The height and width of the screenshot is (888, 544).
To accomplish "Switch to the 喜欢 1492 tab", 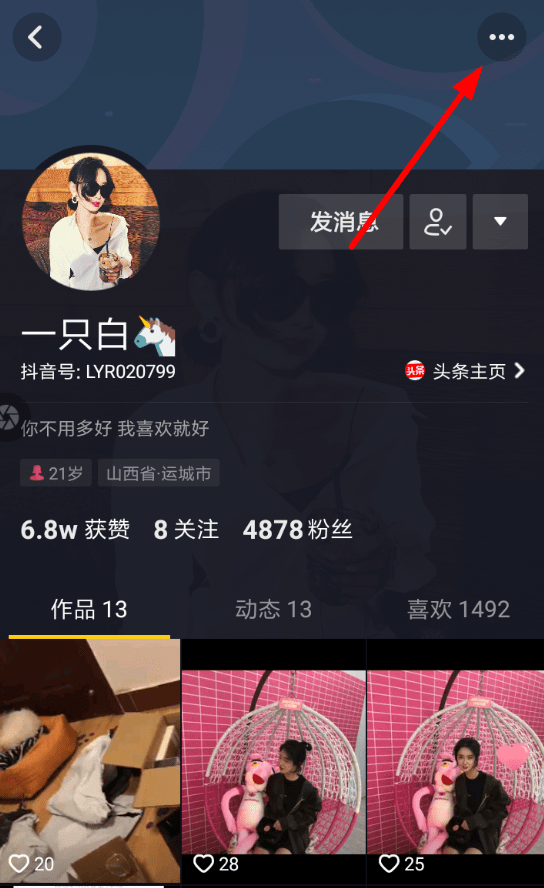I will (x=459, y=610).
